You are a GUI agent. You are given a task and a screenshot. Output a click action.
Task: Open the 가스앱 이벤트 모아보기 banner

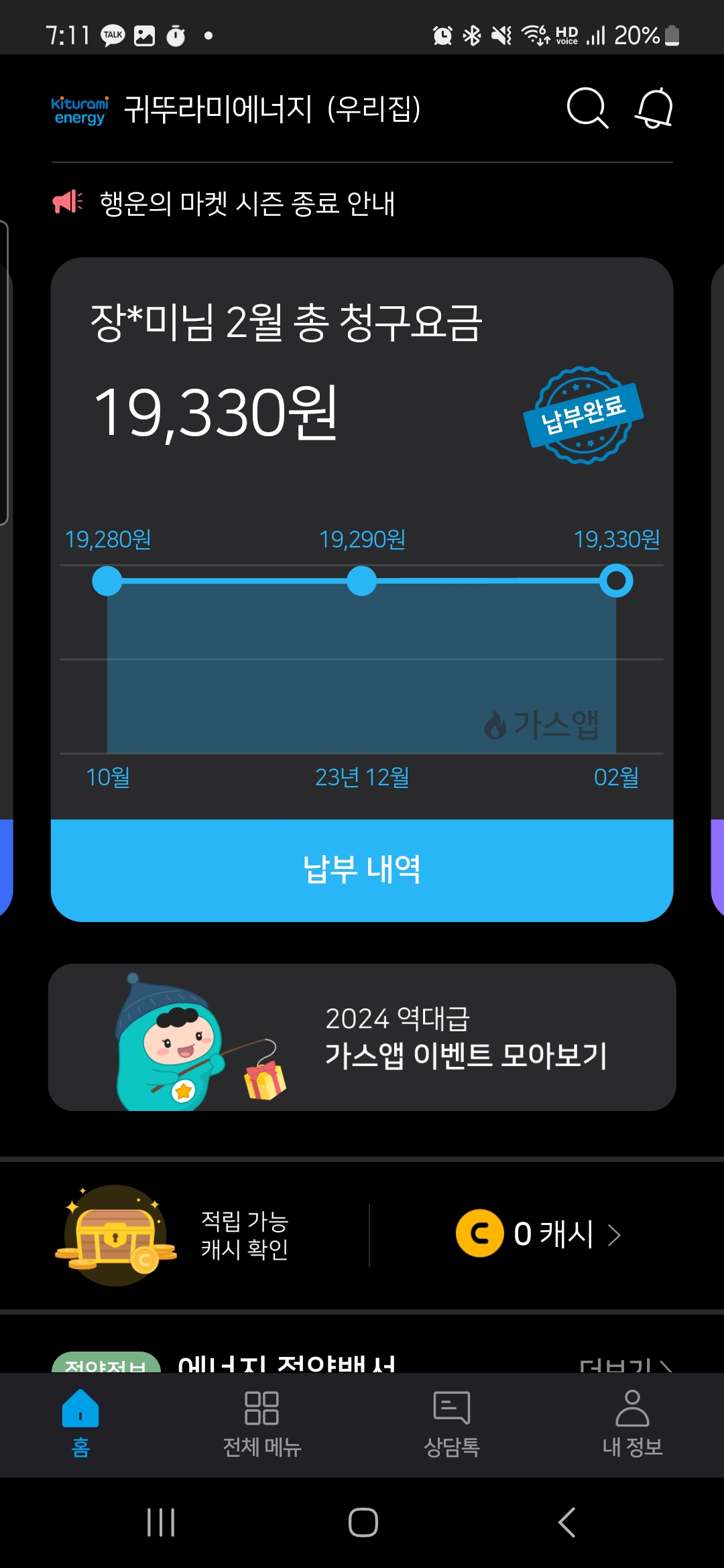(362, 1037)
